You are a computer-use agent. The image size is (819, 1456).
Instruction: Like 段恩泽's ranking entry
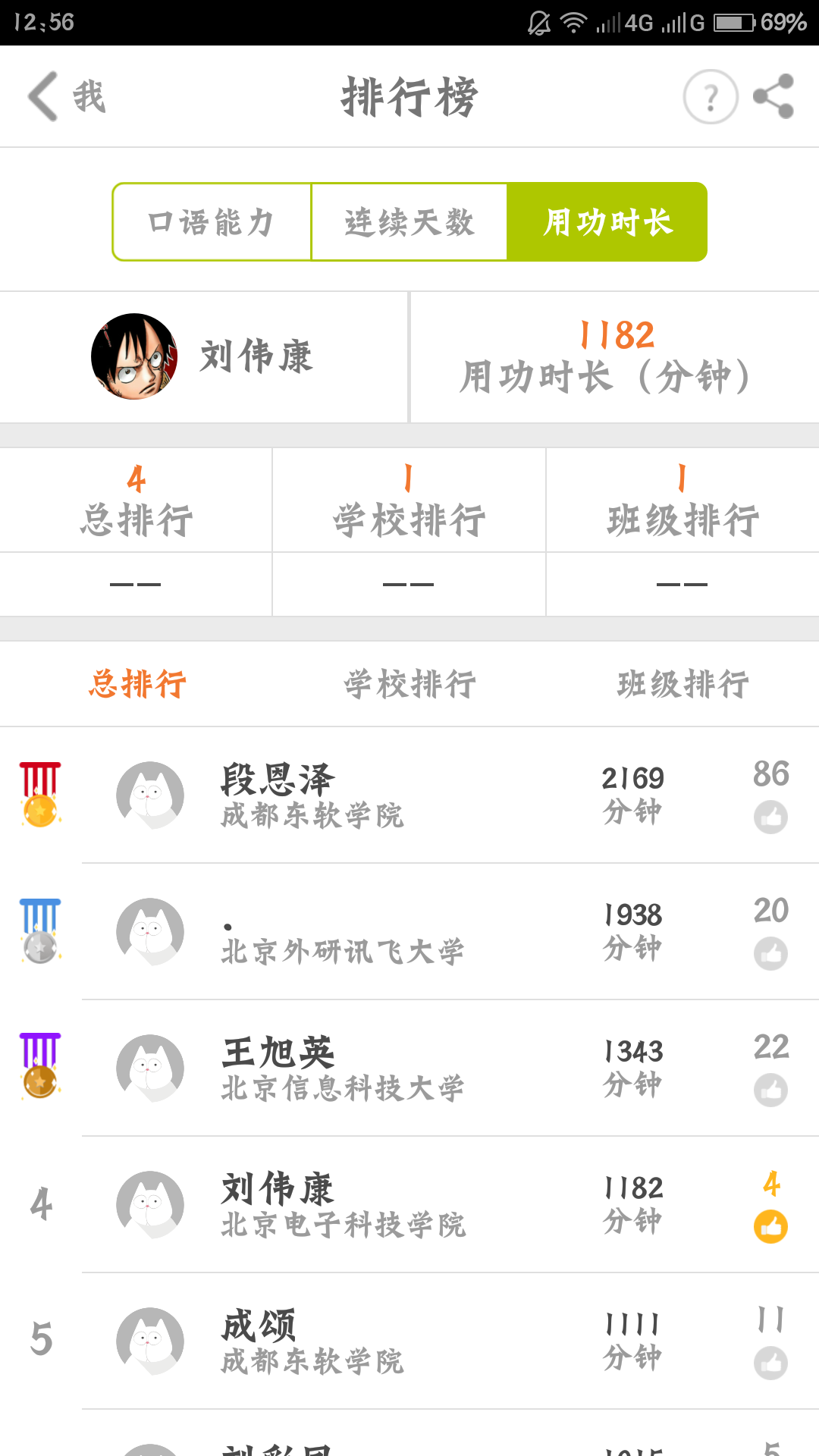point(770,817)
